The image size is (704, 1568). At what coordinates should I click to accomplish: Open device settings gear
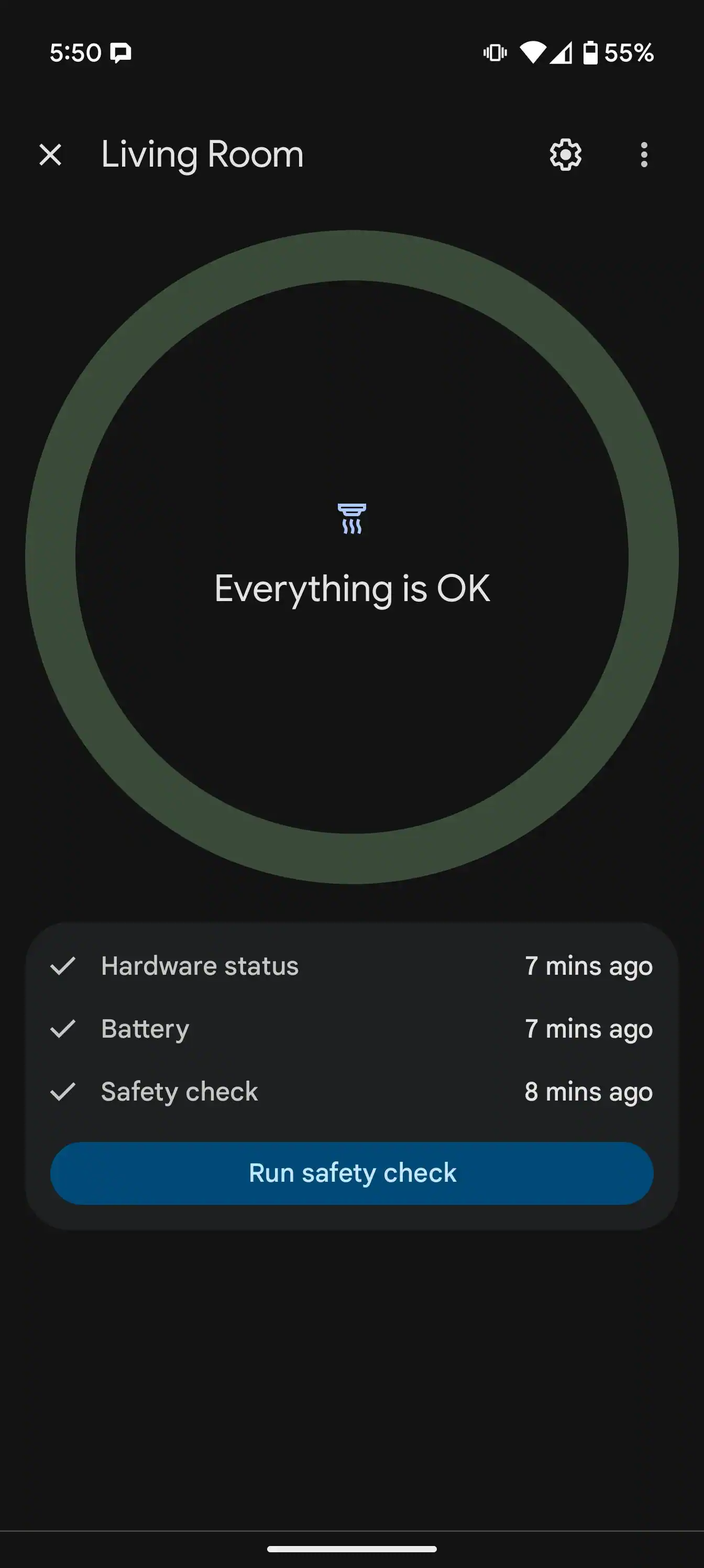[565, 155]
